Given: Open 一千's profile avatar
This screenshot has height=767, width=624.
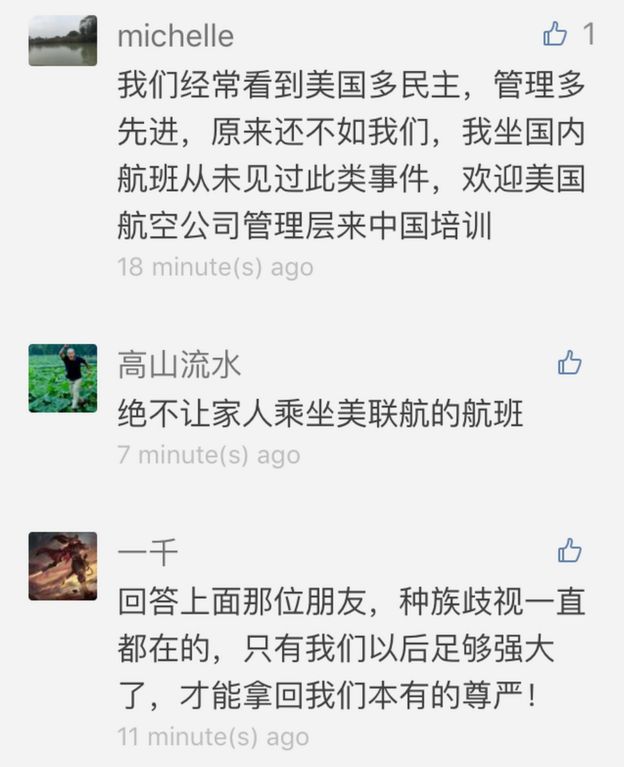Looking at the screenshot, I should 62,566.
